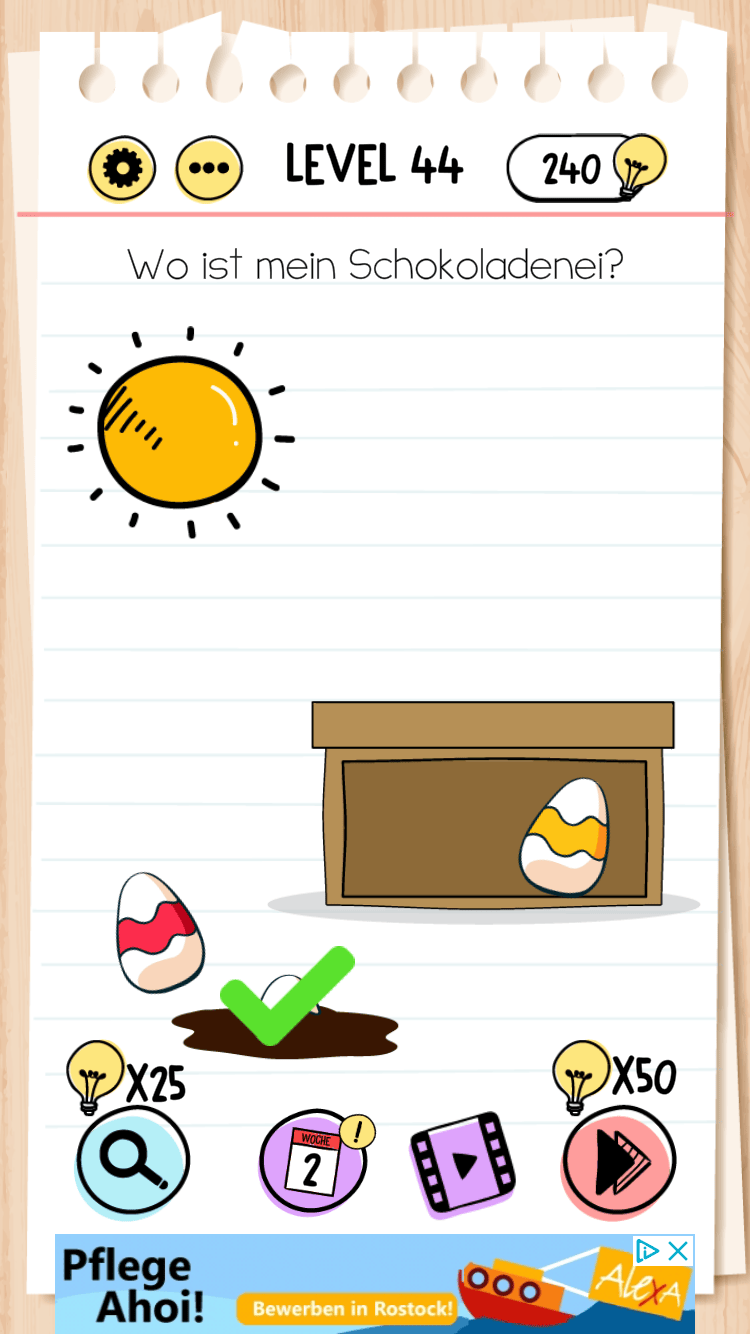Open the weekly calendar challenge

coord(311,1164)
